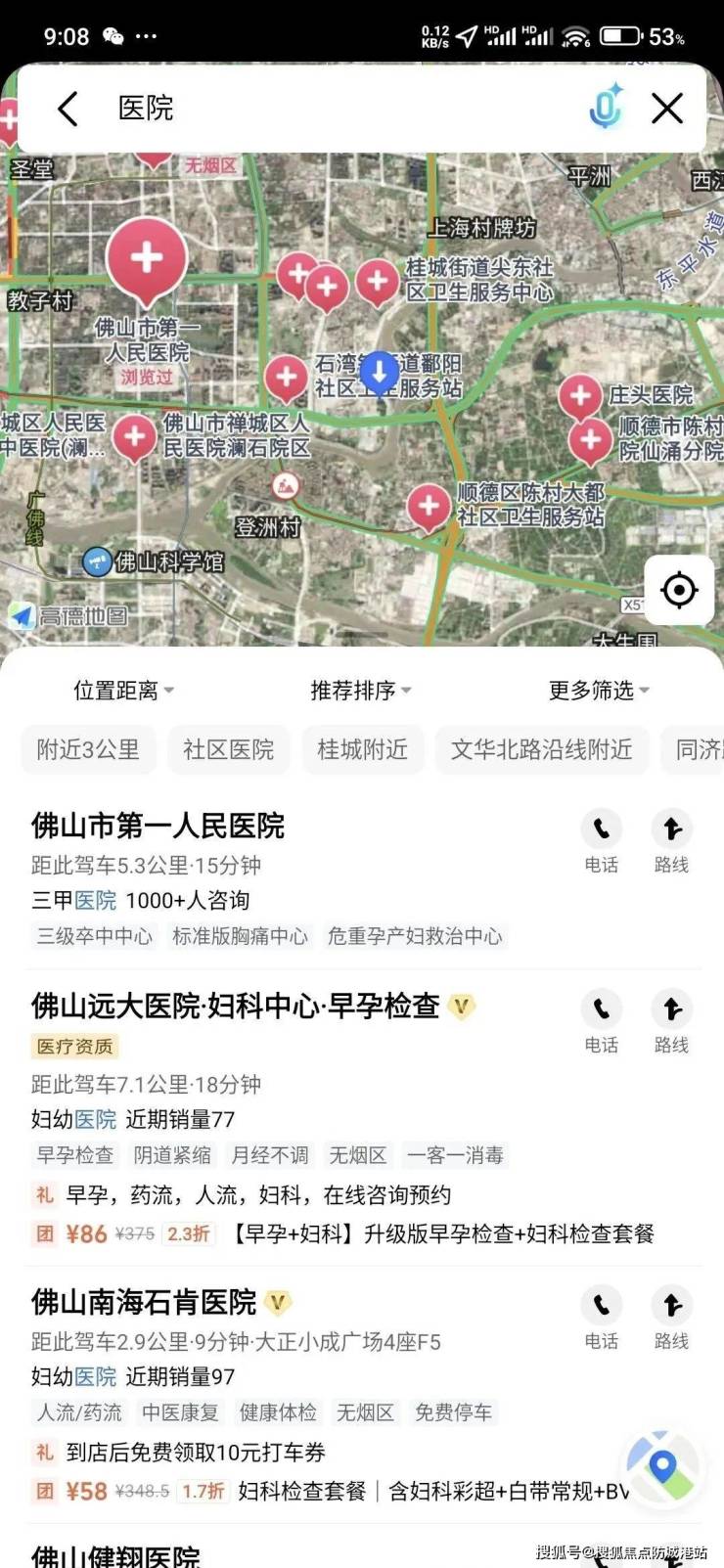Image resolution: width=724 pixels, height=1568 pixels.
Task: Call 佛山市第一人民医院
Action: click(x=601, y=839)
